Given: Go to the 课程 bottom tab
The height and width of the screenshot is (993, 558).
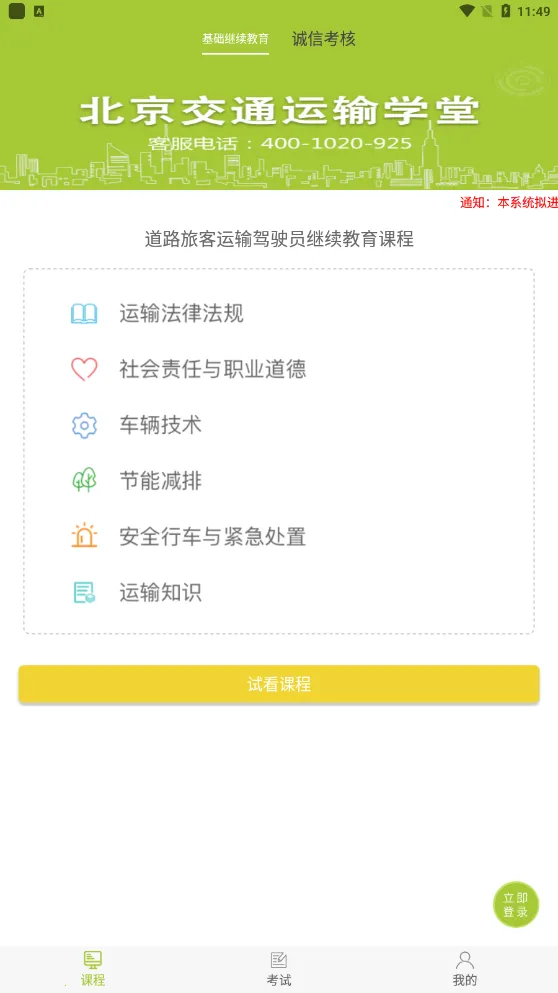Looking at the screenshot, I should pos(92,968).
